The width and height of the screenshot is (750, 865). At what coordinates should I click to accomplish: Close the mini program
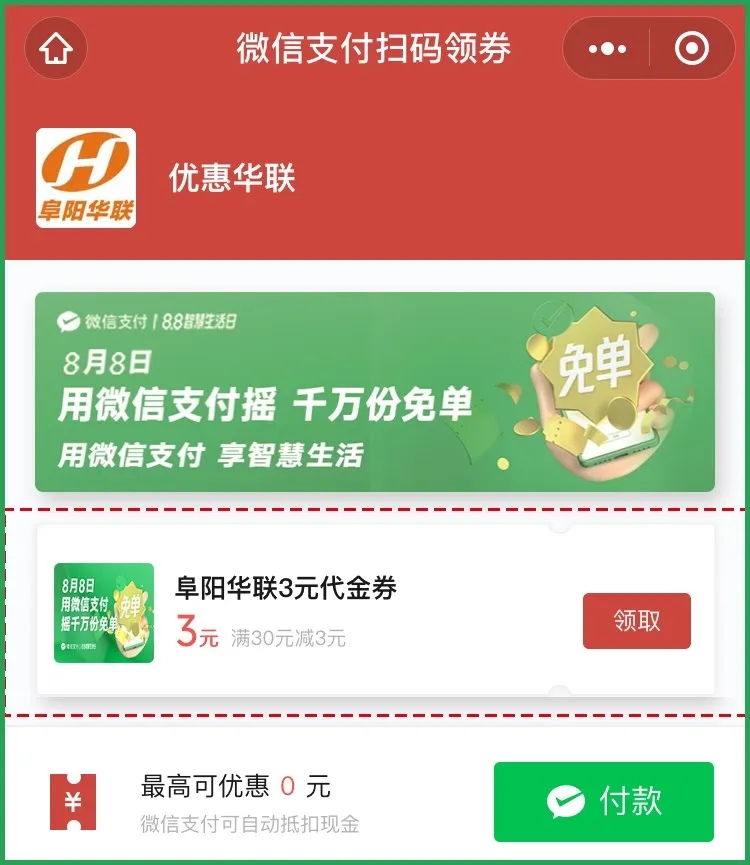692,49
